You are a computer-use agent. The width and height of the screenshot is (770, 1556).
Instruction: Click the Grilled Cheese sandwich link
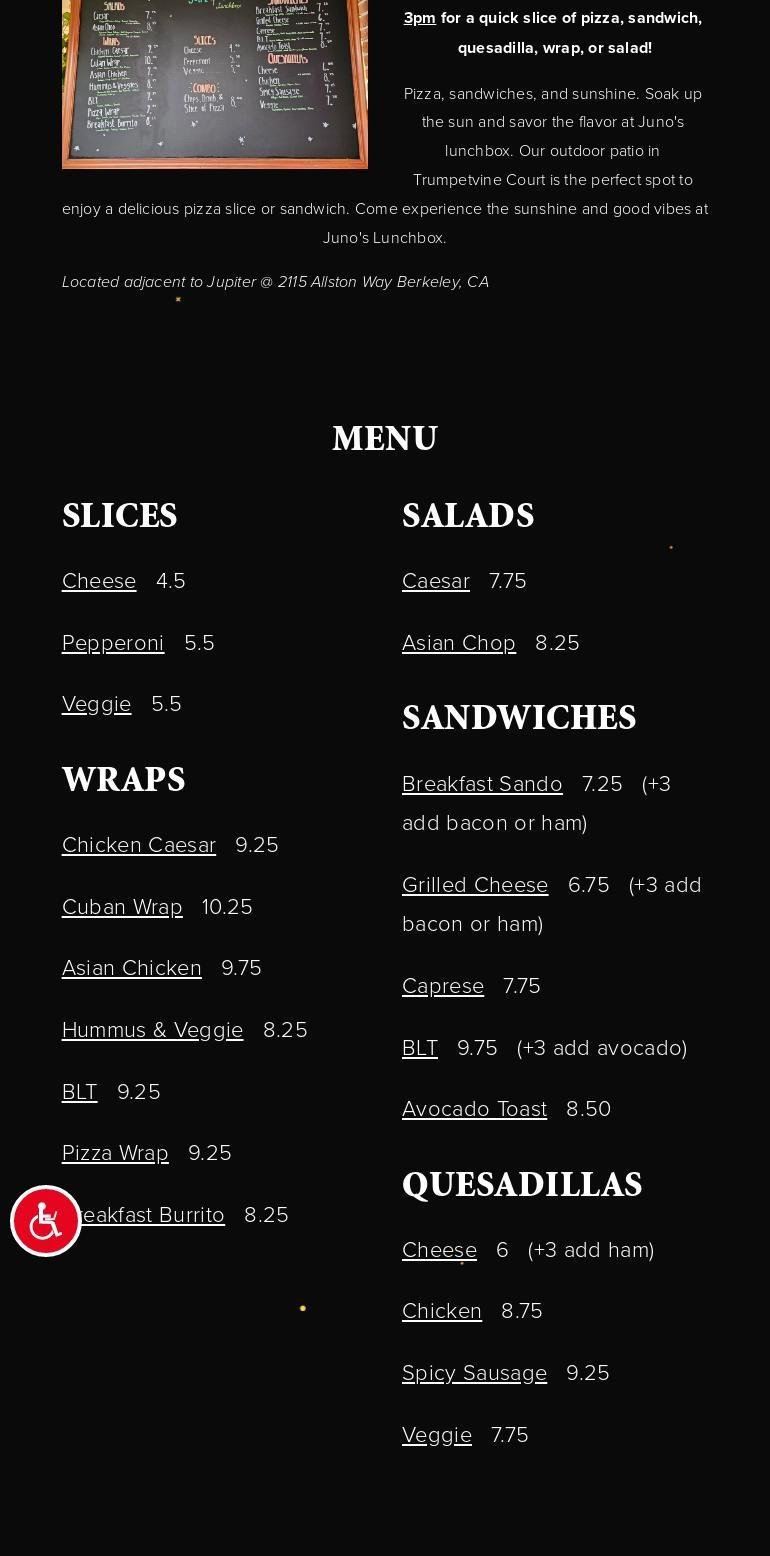(x=475, y=885)
